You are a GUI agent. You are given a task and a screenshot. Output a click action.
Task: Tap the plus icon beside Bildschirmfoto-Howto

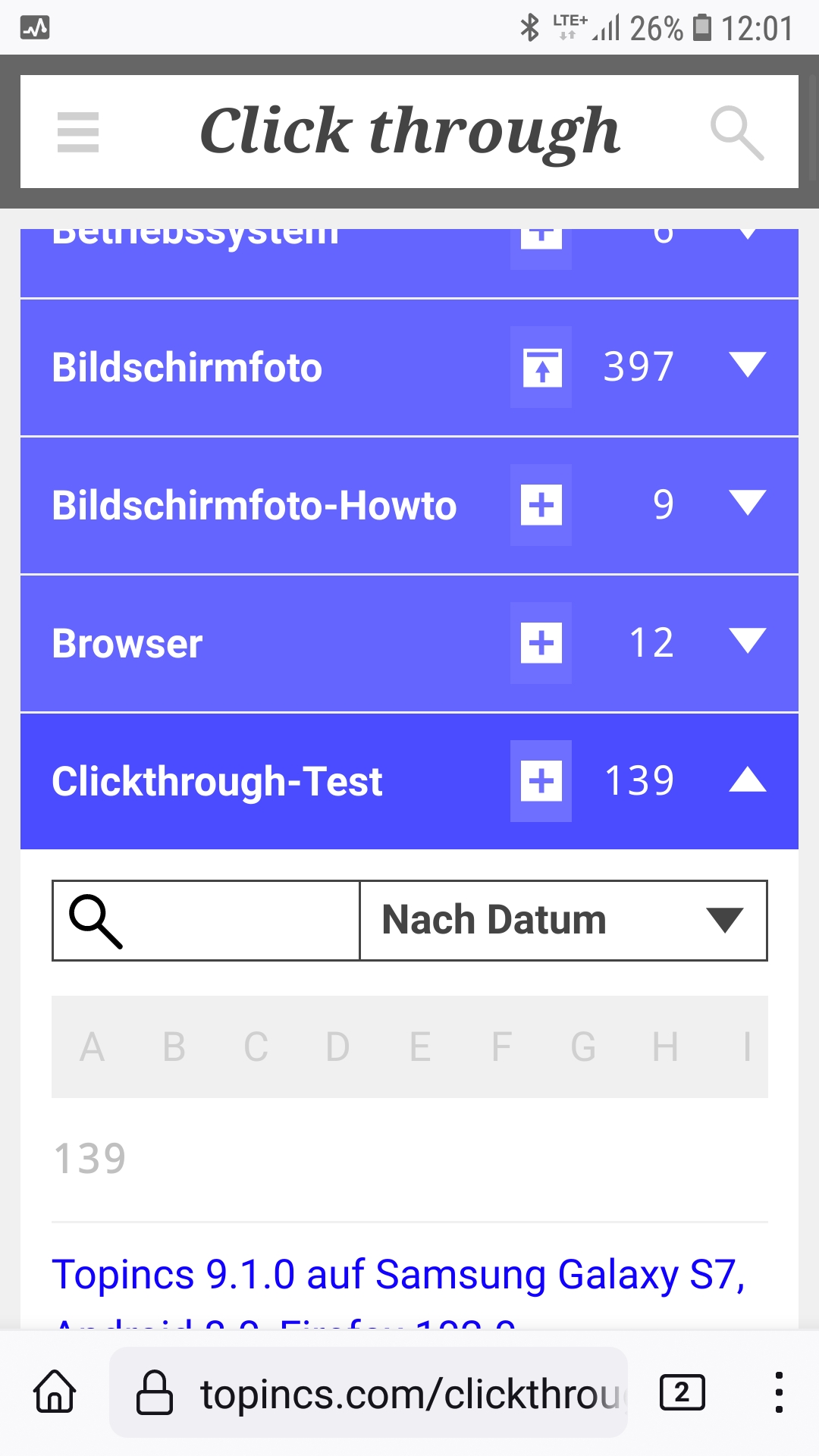(541, 505)
